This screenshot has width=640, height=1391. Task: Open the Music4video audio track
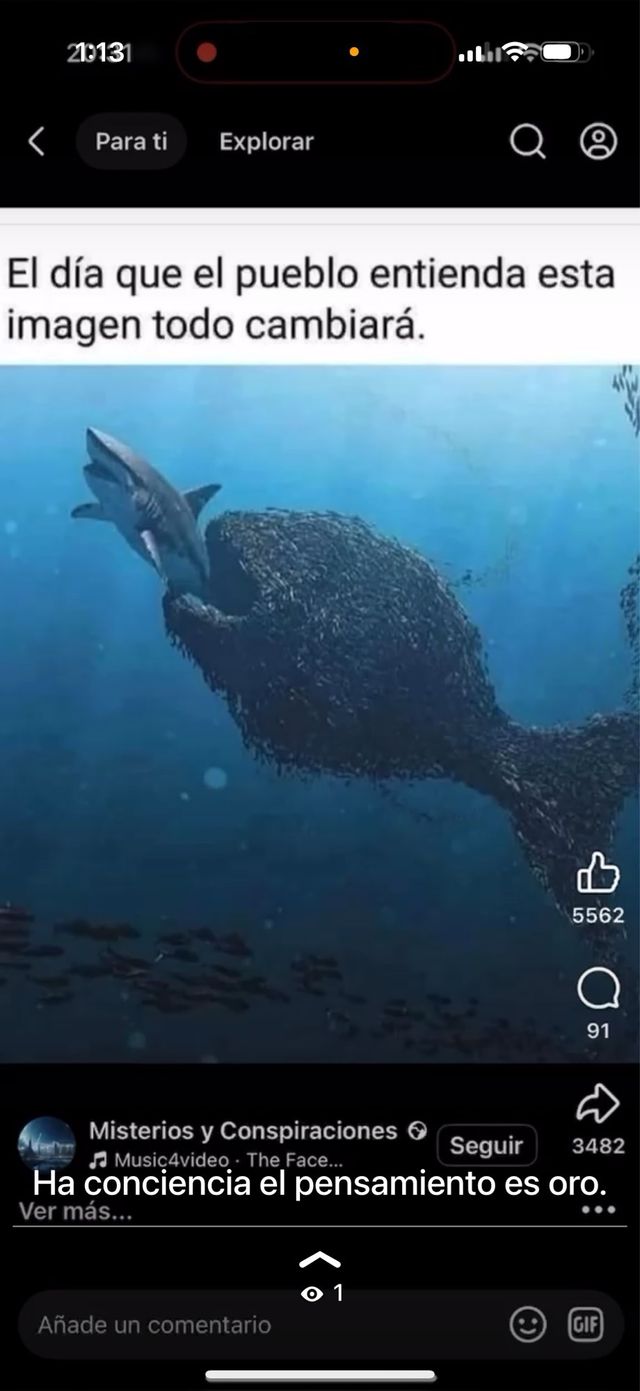coord(216,1160)
